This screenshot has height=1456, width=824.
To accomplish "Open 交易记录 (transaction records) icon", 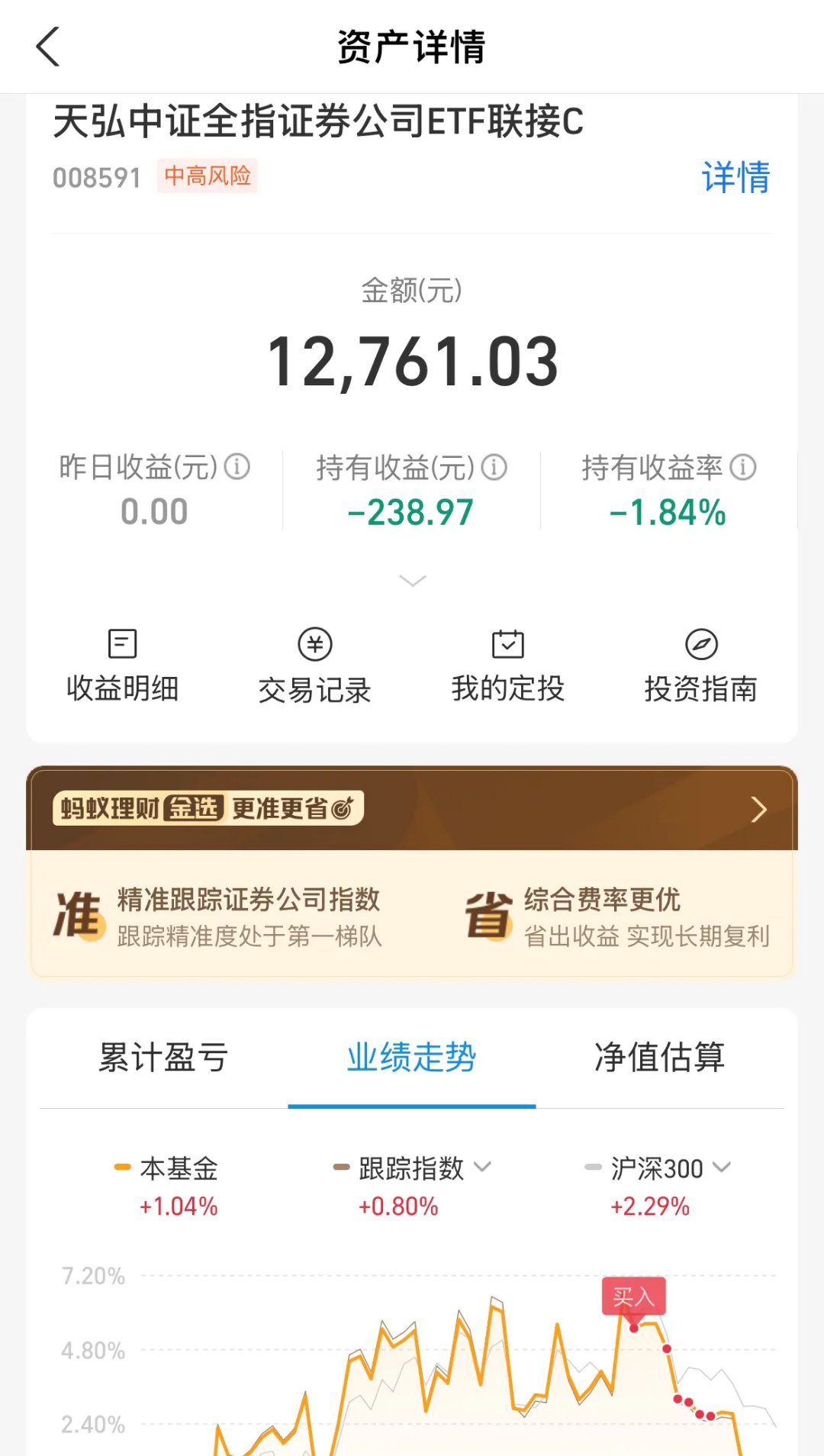I will coord(315,664).
